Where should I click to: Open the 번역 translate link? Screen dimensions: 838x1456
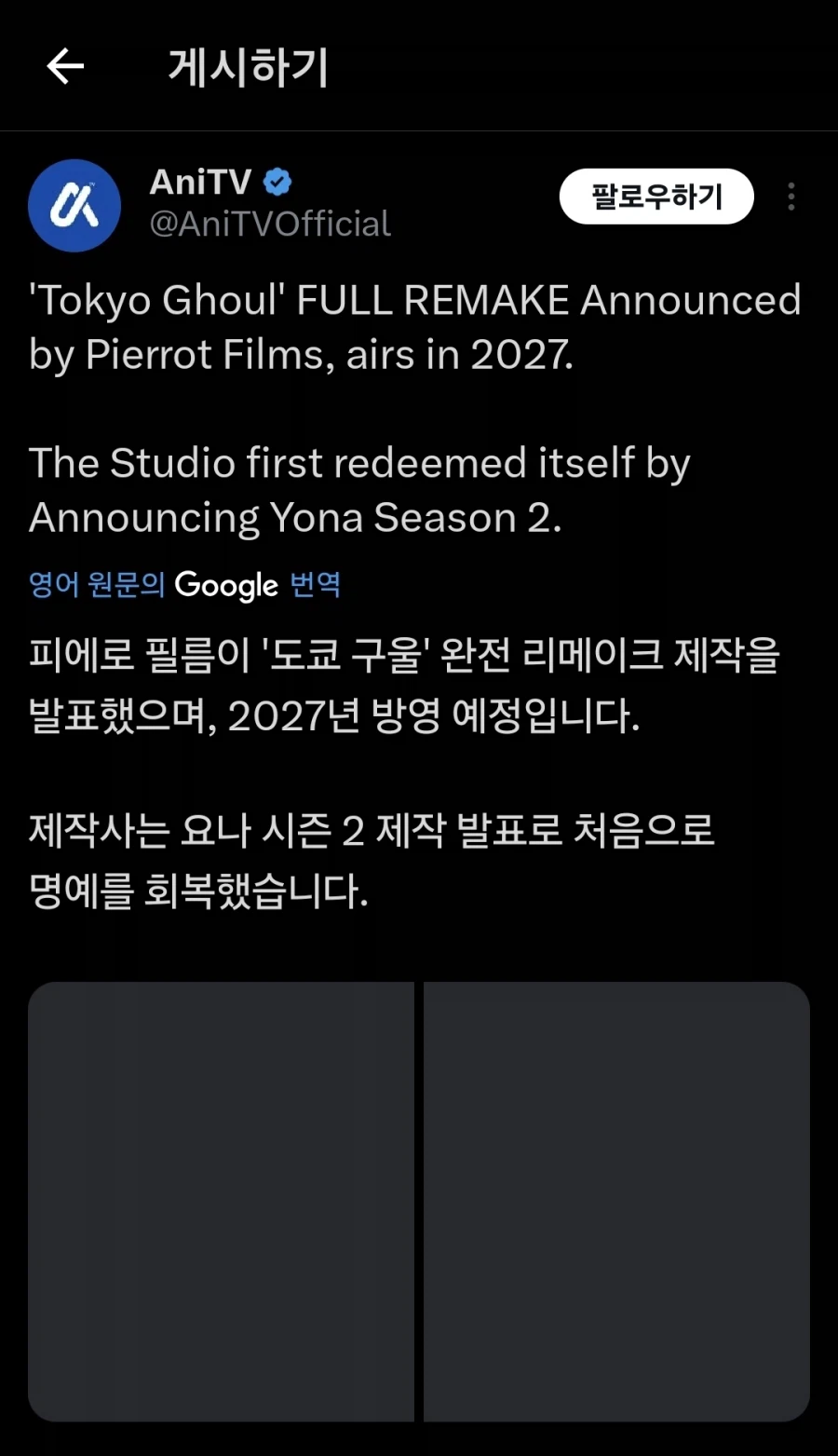[317, 584]
